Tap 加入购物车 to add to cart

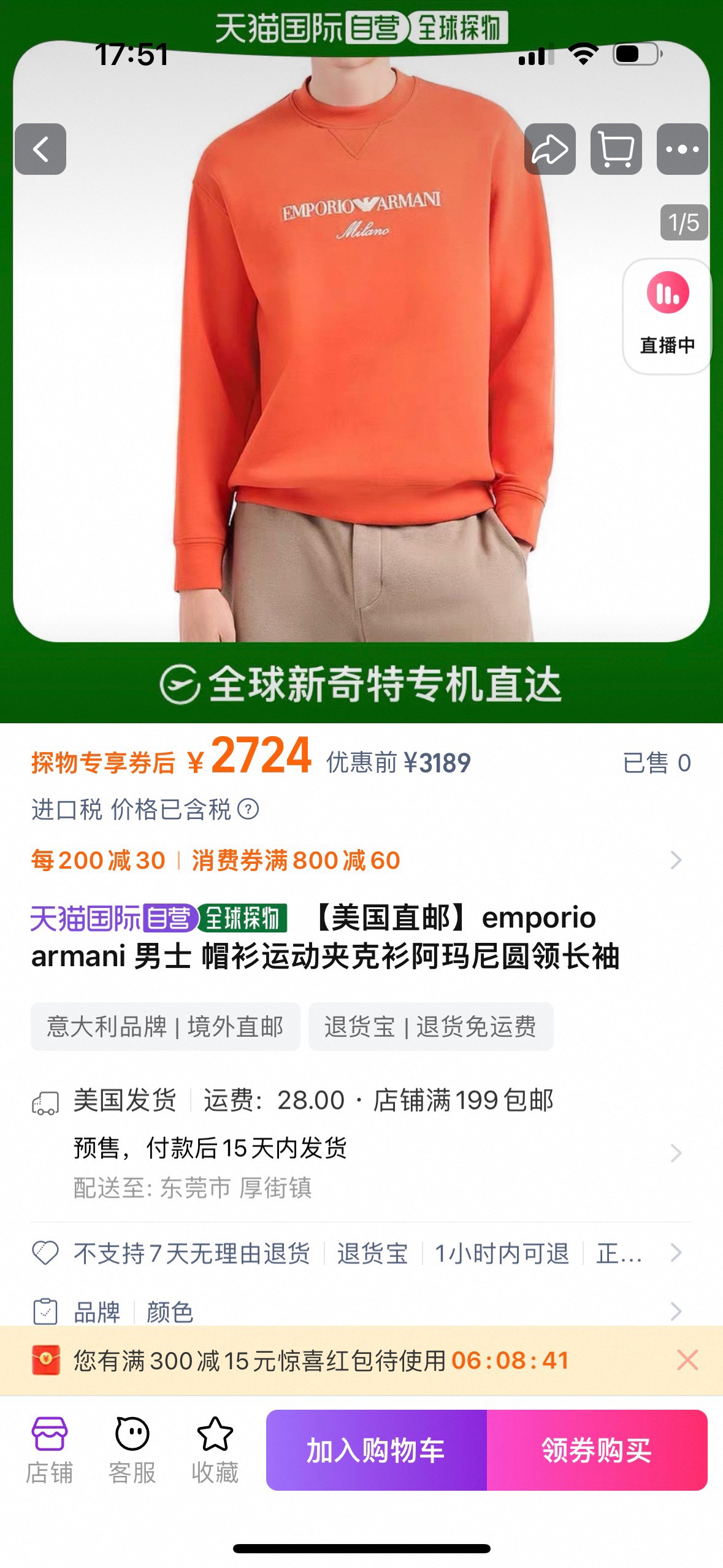(x=376, y=1450)
